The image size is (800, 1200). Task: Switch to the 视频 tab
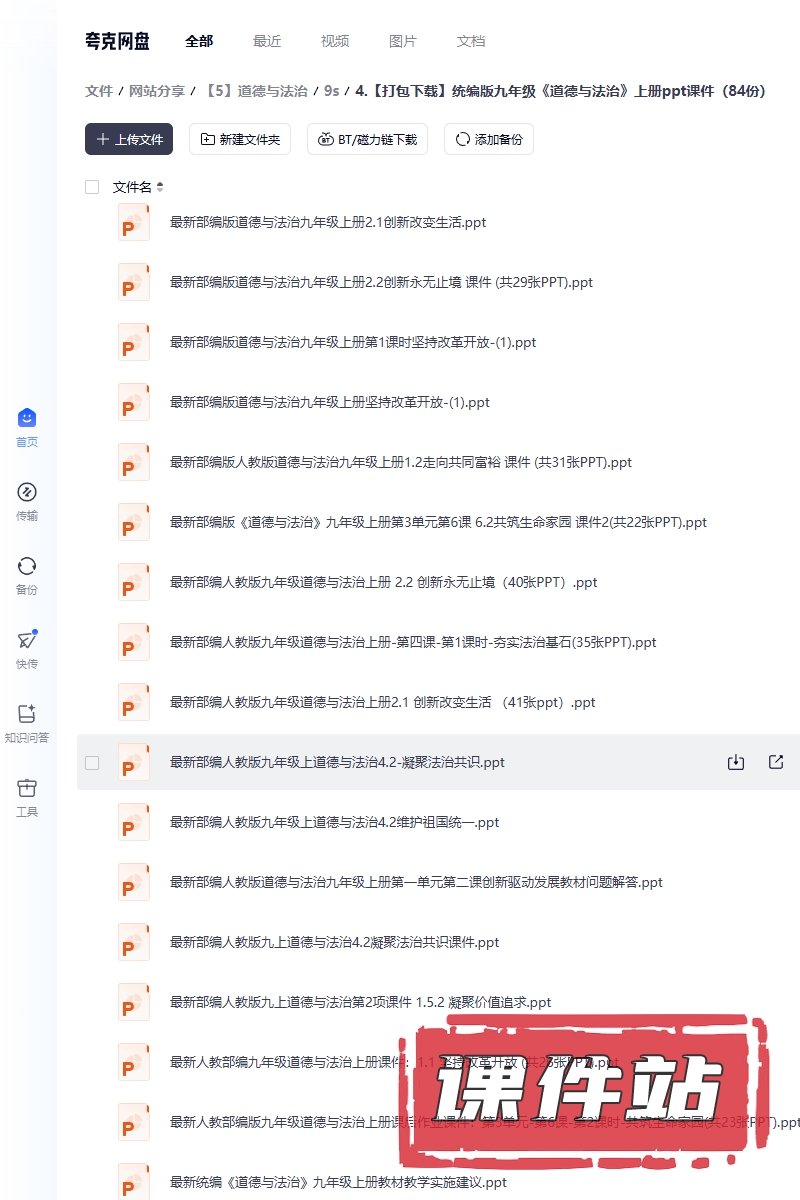click(x=335, y=41)
